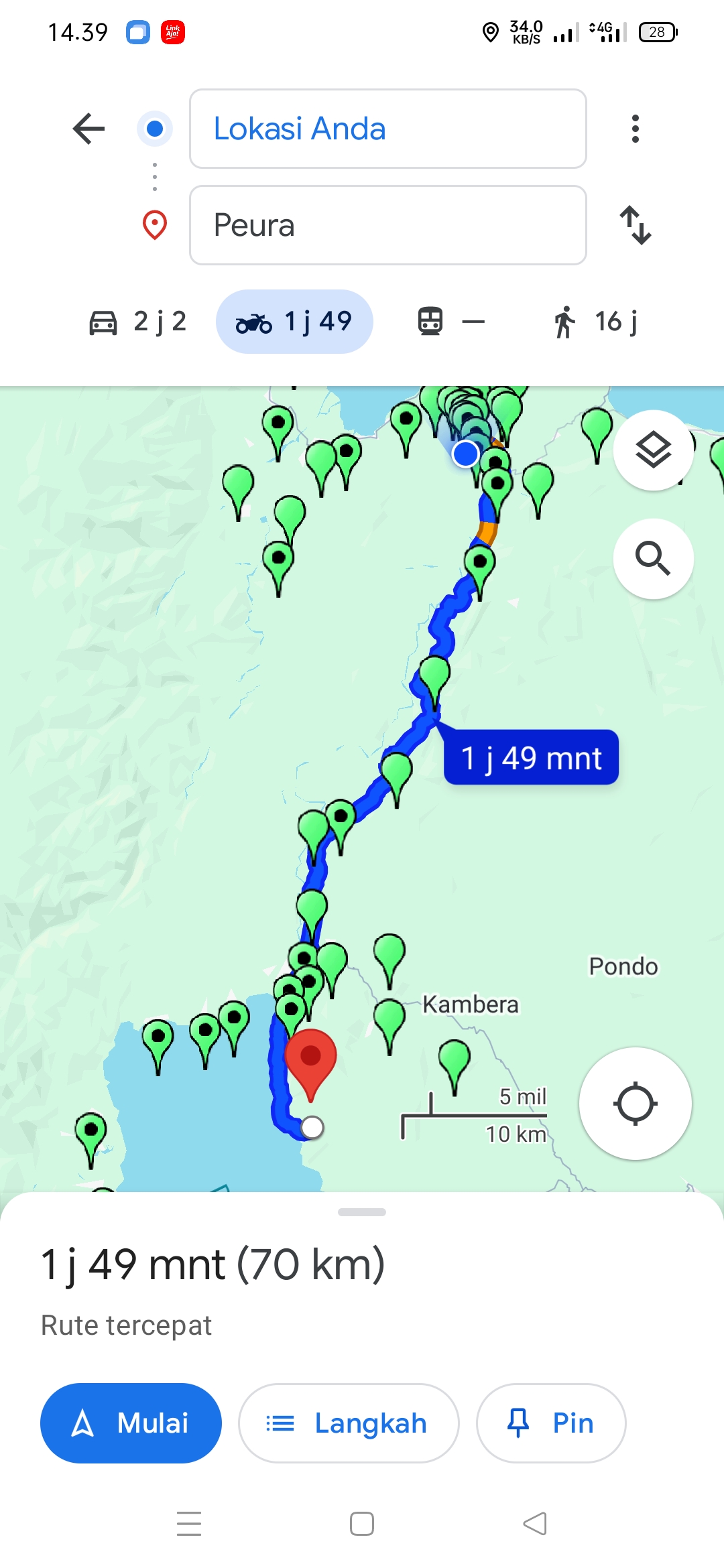
Task: Search along the route with magnifier
Action: pos(654,558)
